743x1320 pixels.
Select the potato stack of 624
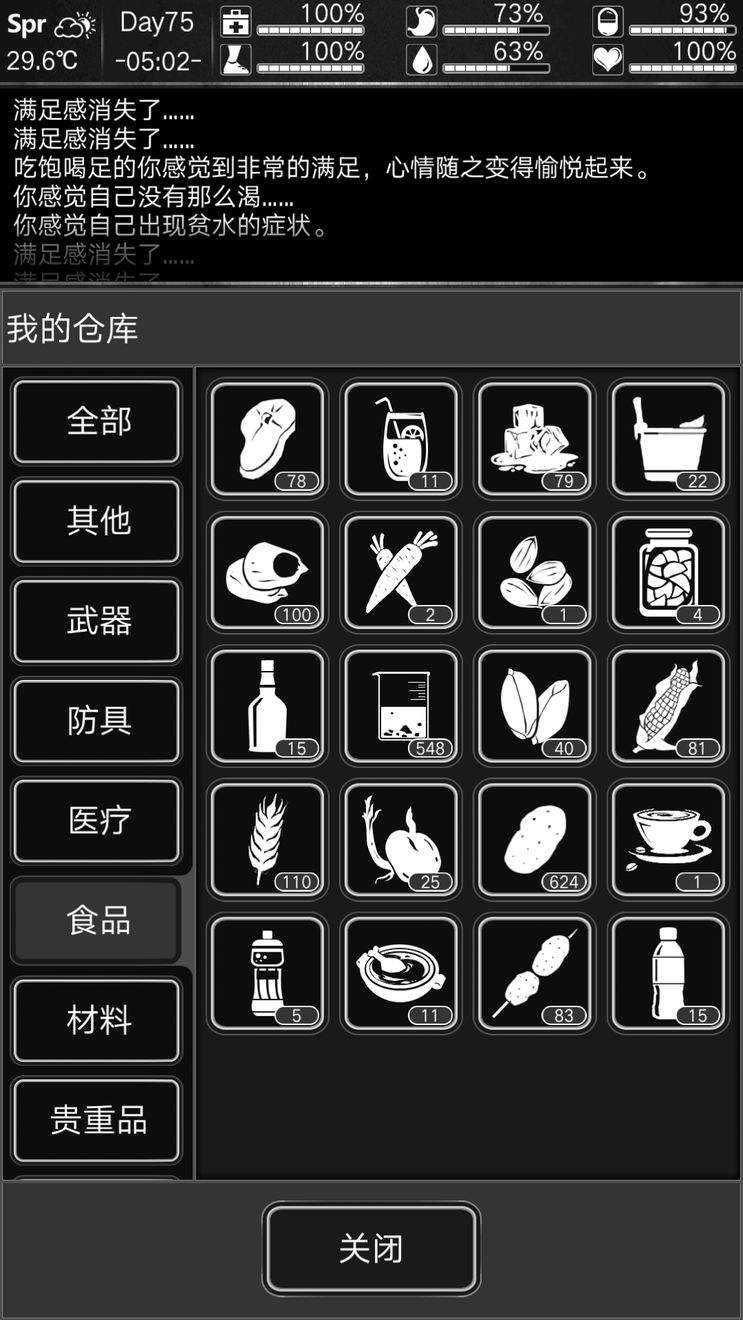(x=535, y=840)
